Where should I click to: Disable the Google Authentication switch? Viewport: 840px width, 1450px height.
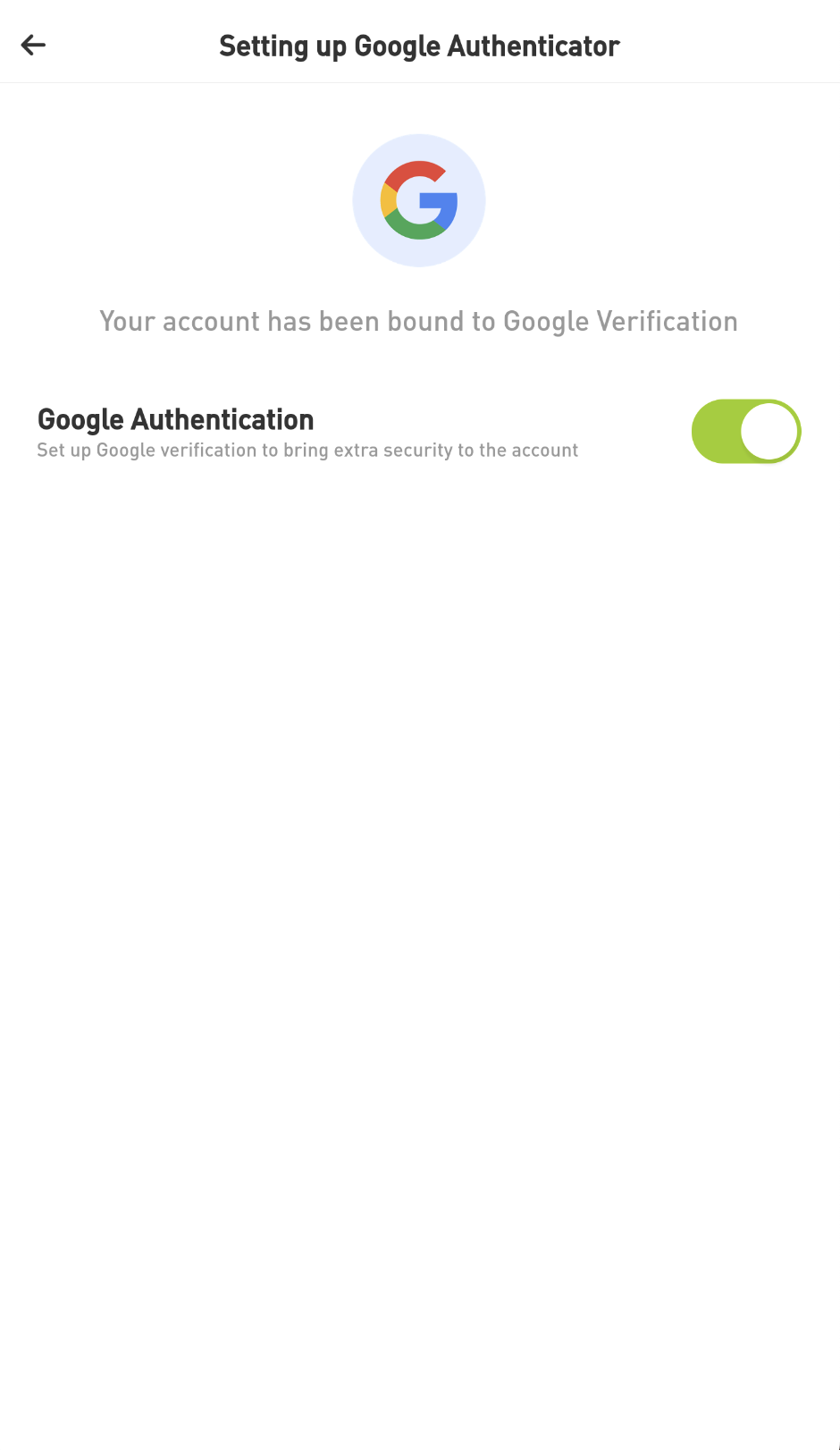(x=746, y=432)
